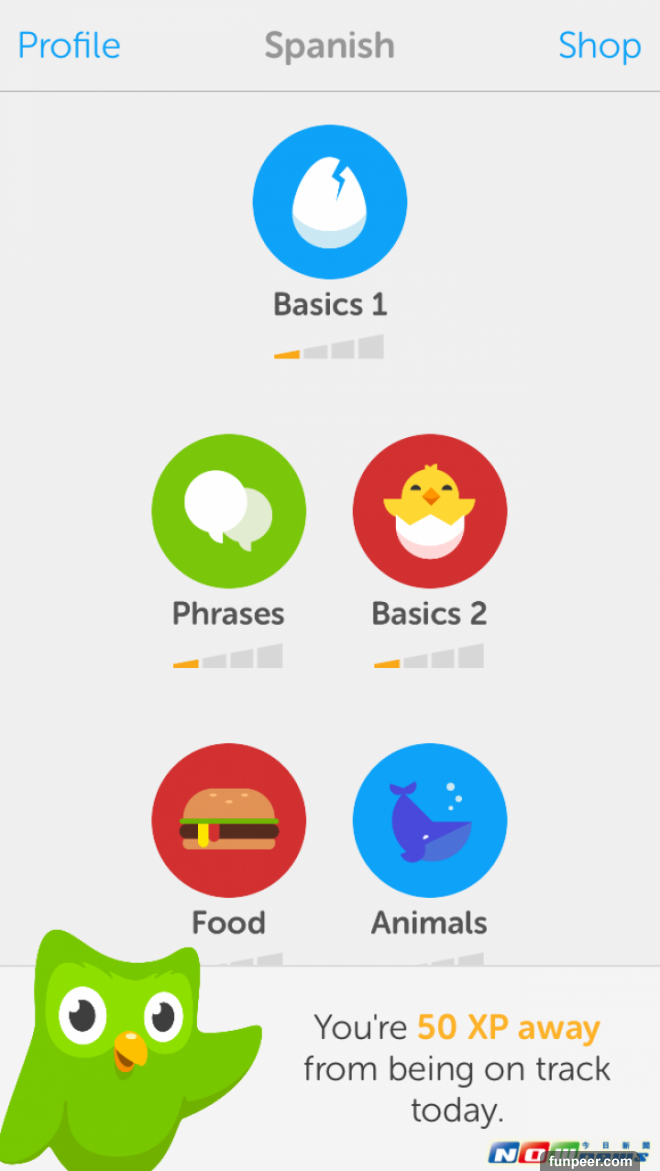
Task: Launch the Food skill
Action: tap(228, 821)
